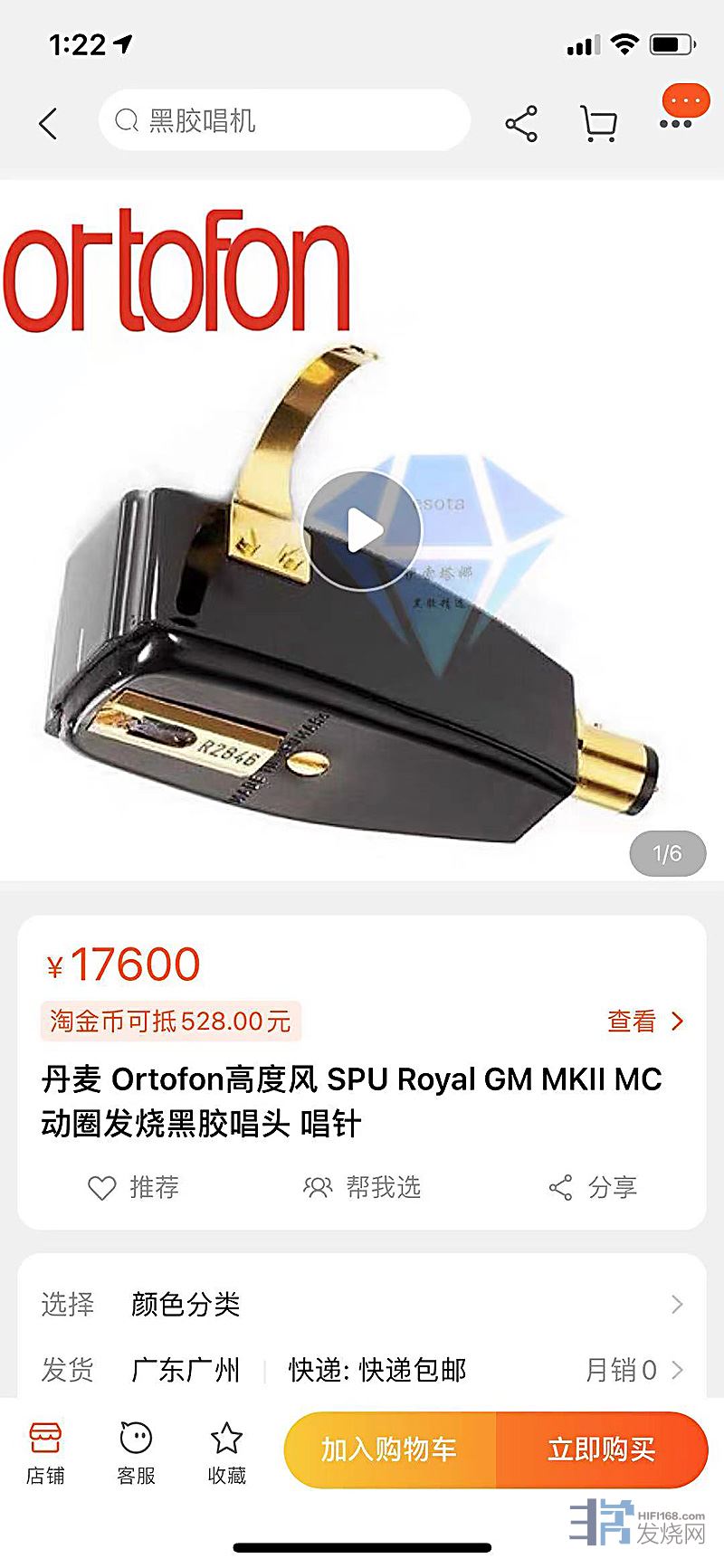
Task: Open the 颜色分类 selection row
Action: pos(362,1304)
